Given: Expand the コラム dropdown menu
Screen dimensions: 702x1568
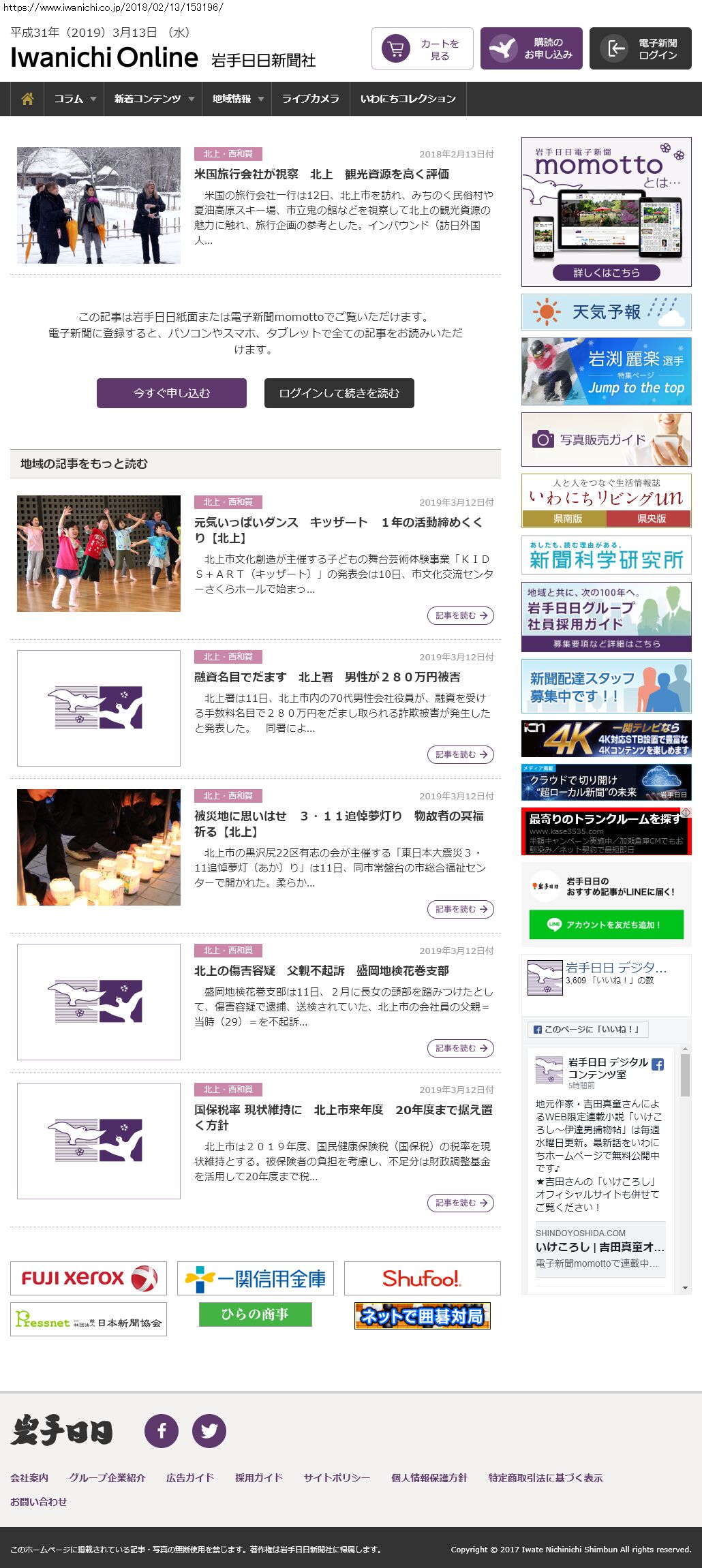Looking at the screenshot, I should (x=74, y=99).
